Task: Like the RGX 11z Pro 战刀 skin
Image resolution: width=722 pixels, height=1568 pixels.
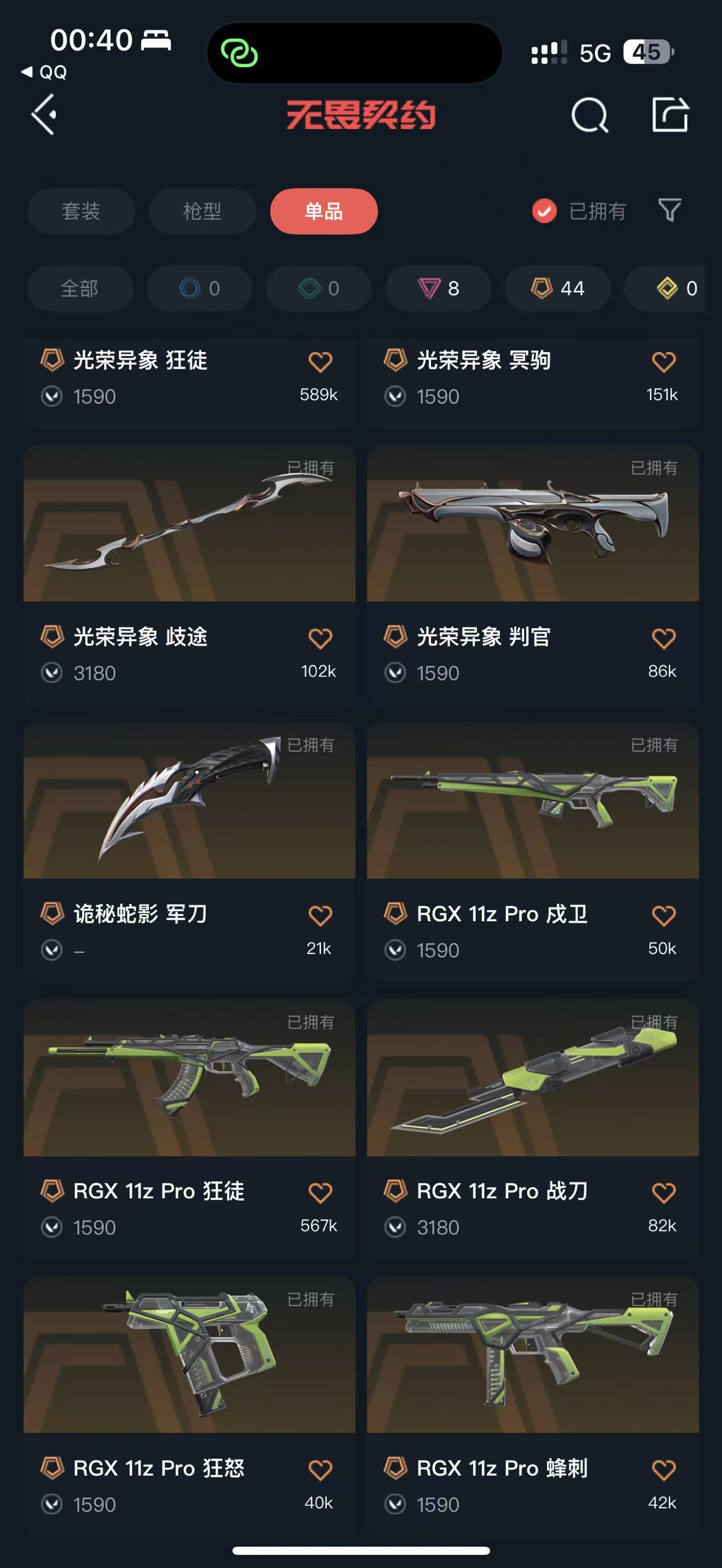Action: [x=663, y=1192]
